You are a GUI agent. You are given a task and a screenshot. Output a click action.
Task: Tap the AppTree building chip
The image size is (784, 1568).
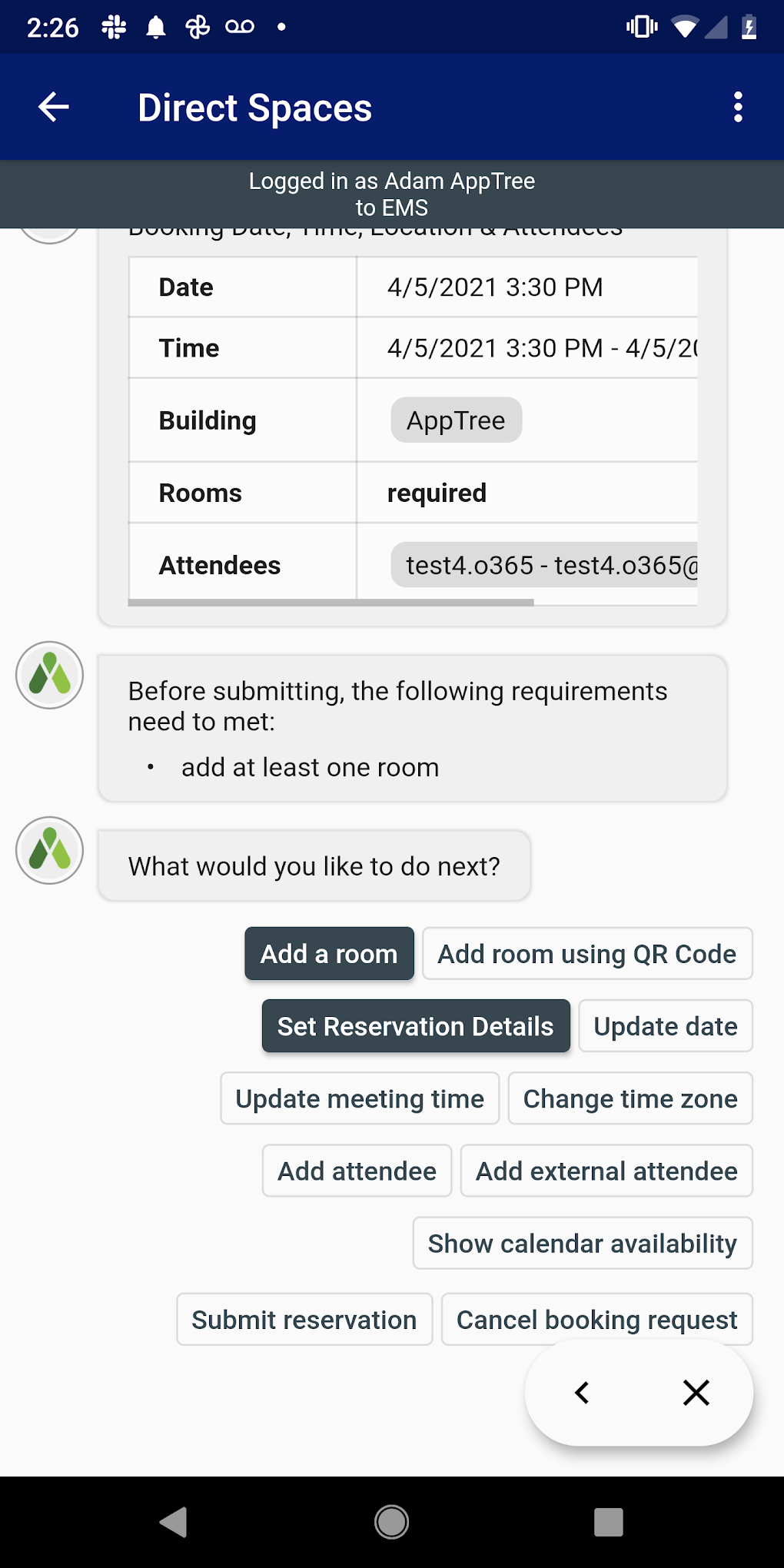[x=457, y=420]
